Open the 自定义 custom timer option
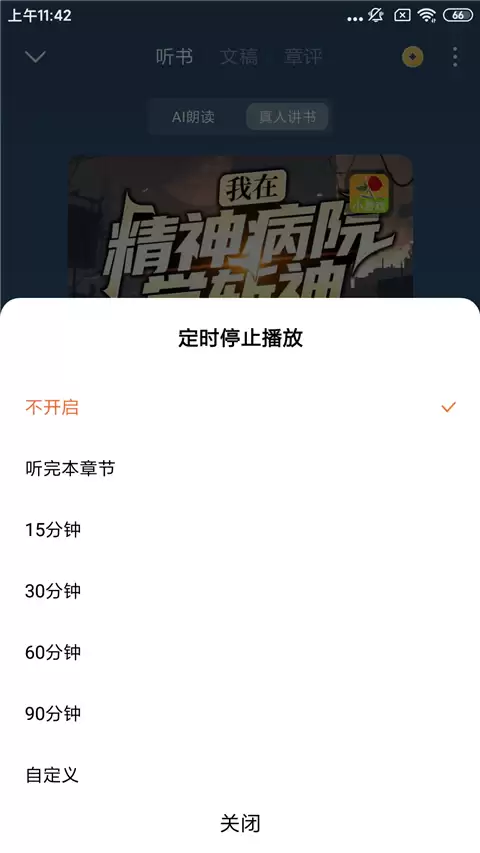 (x=240, y=775)
